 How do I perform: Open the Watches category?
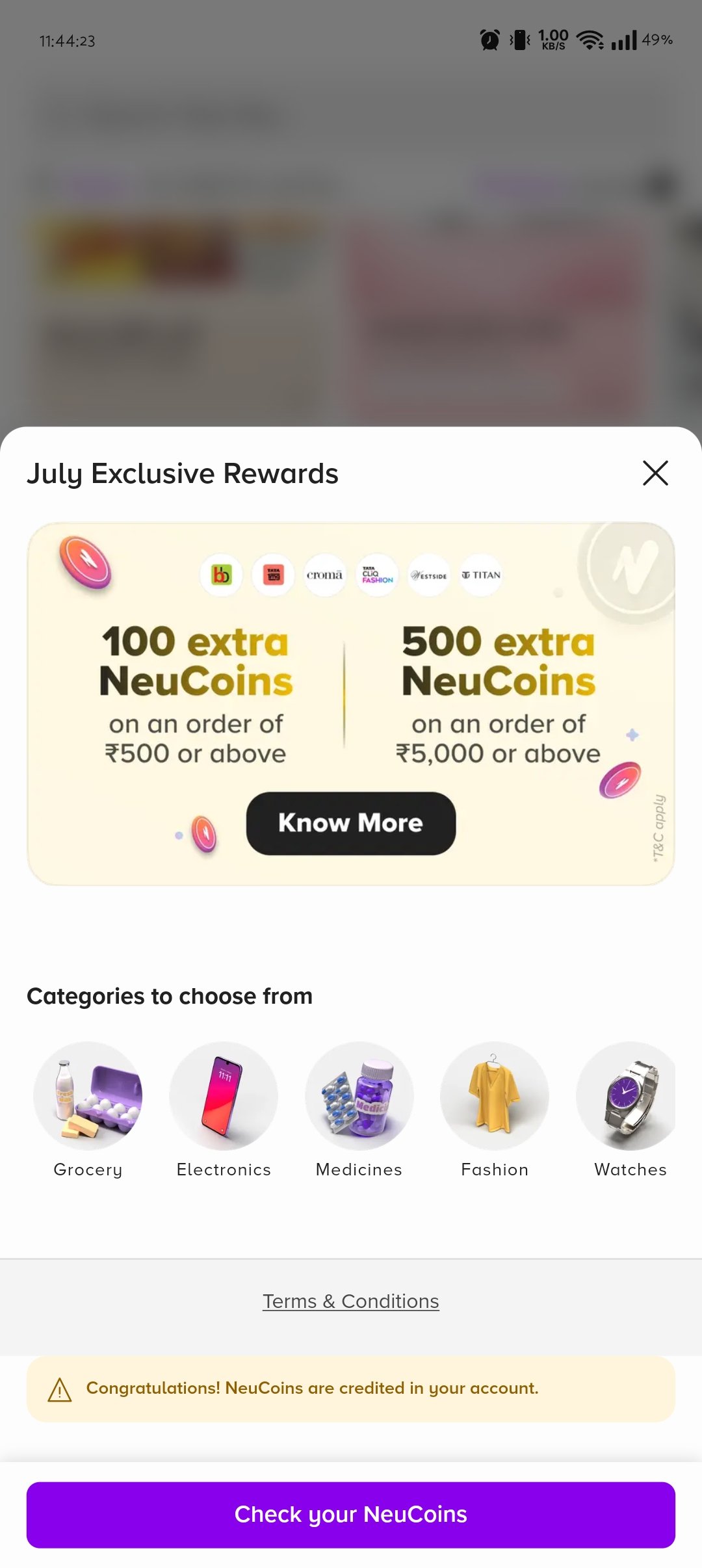(627, 1110)
